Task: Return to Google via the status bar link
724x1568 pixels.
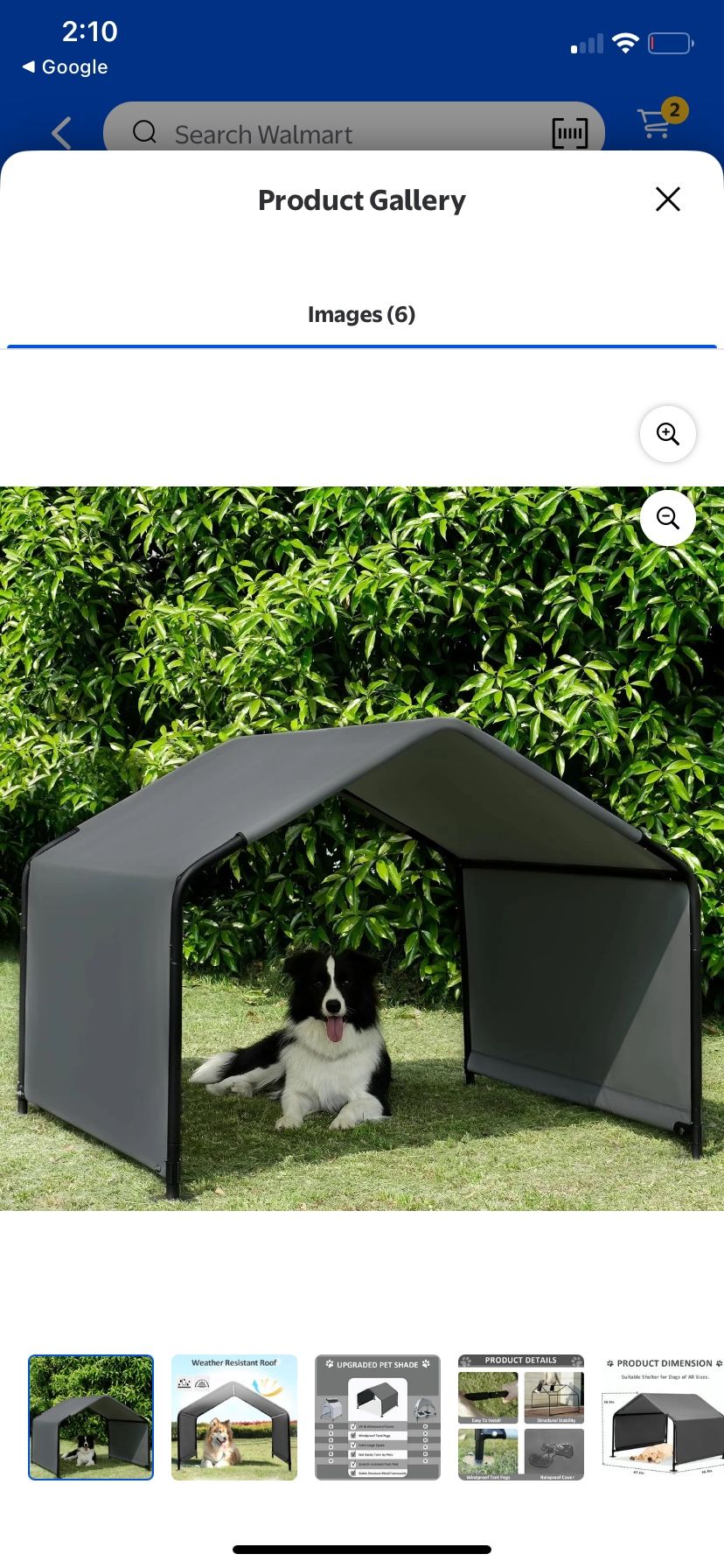Action: click(65, 66)
